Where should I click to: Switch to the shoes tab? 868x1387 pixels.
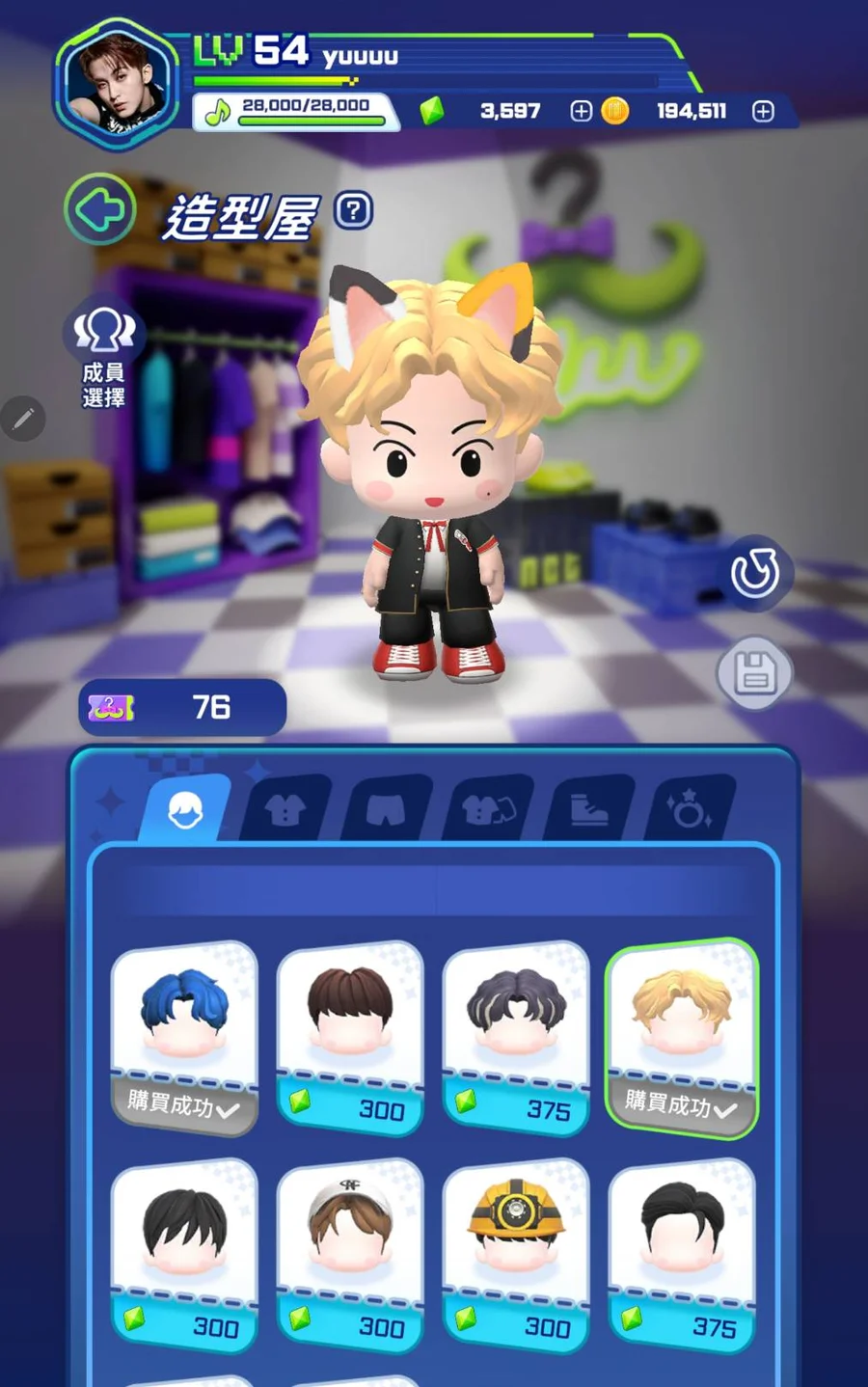[588, 810]
